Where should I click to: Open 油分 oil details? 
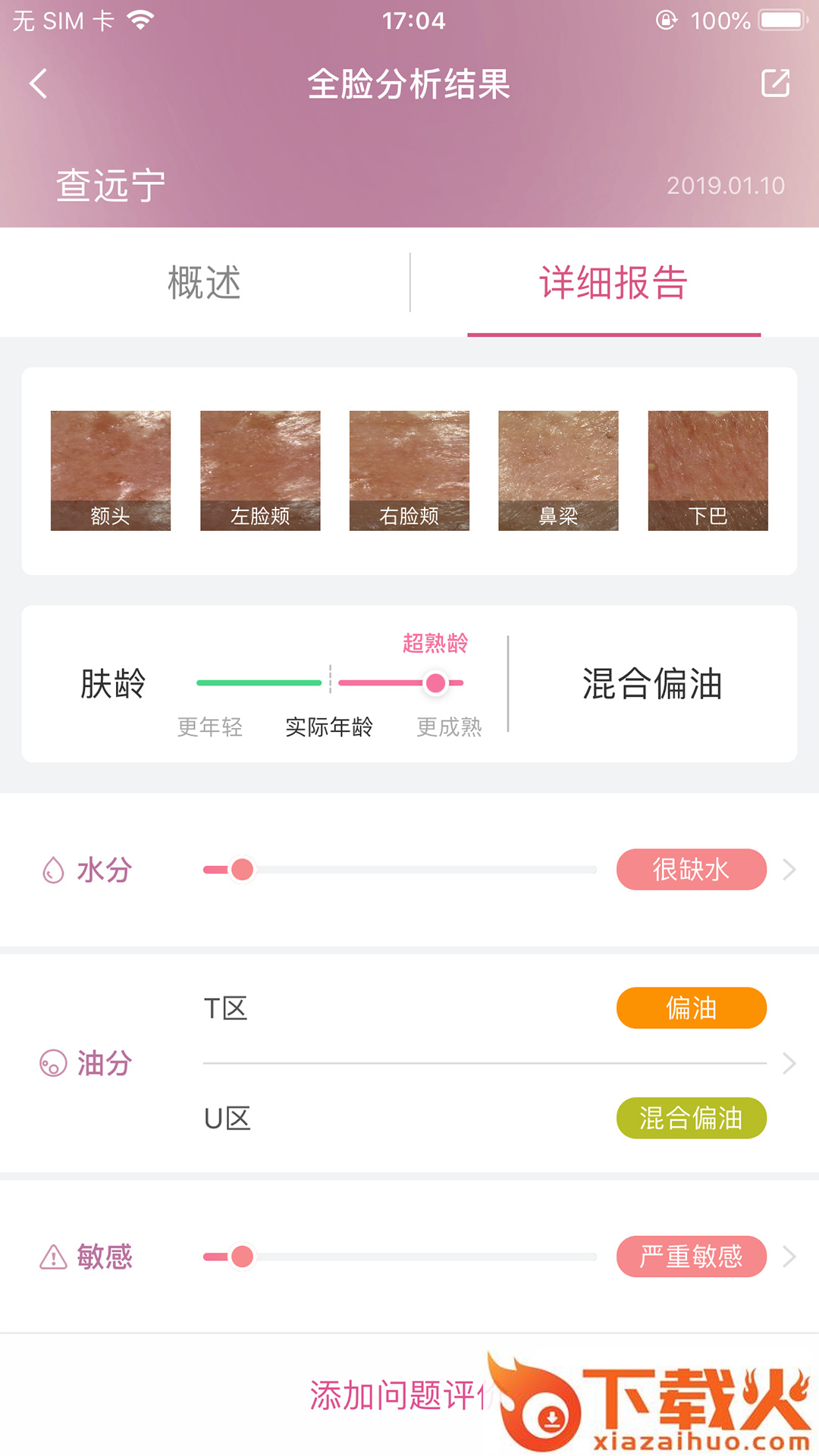click(x=789, y=1063)
